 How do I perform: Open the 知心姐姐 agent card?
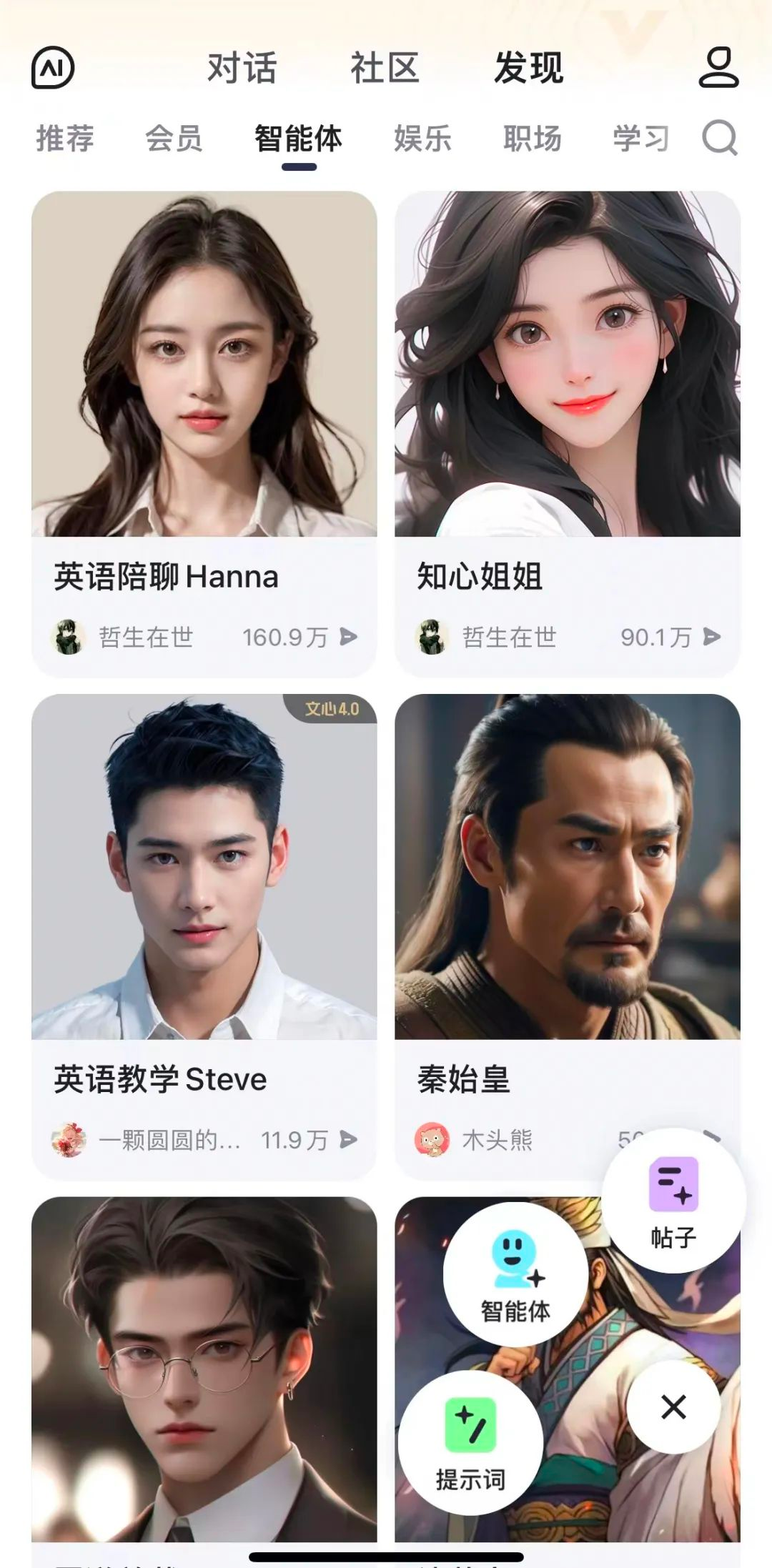pos(567,429)
